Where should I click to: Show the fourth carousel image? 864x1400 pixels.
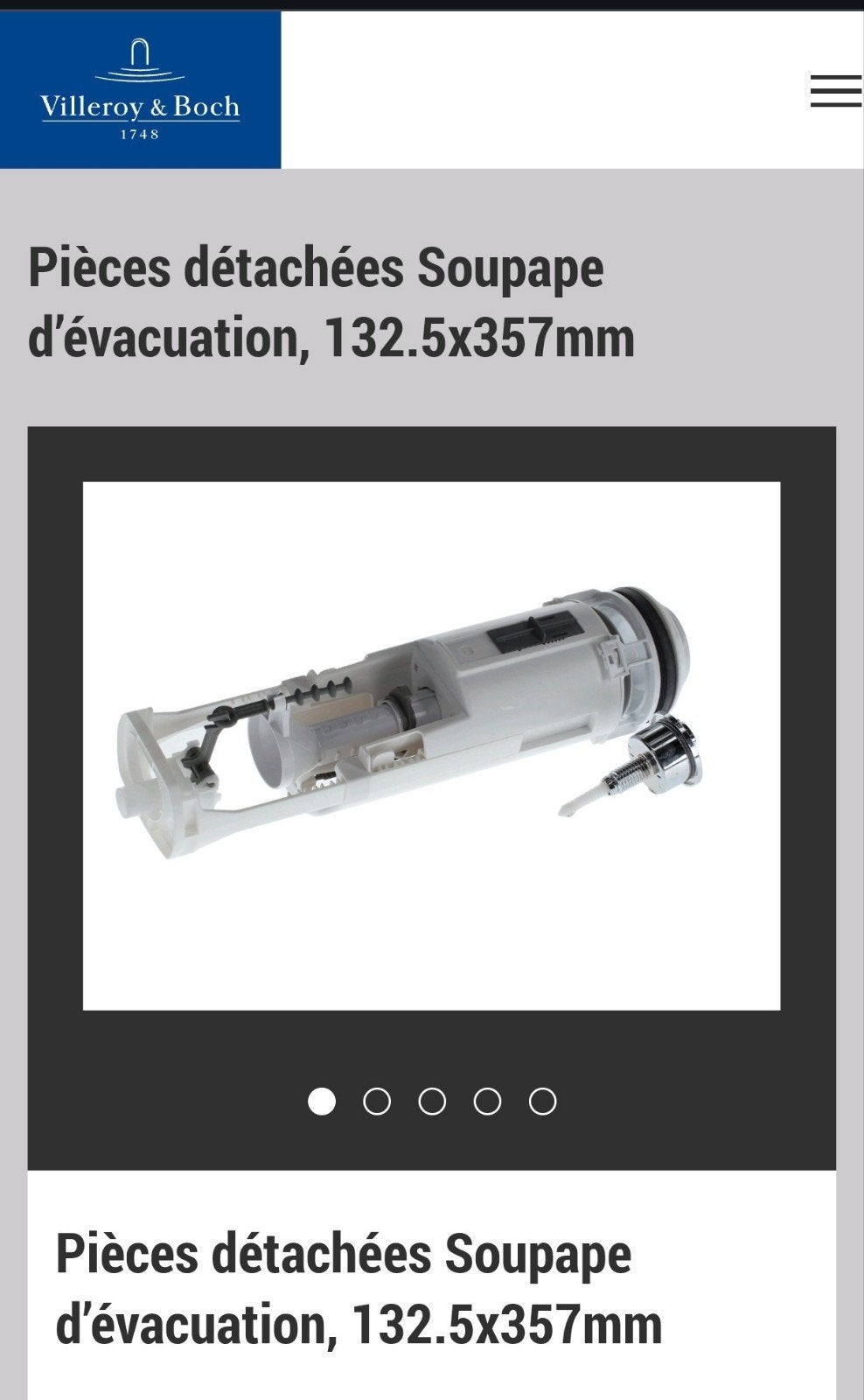487,1101
